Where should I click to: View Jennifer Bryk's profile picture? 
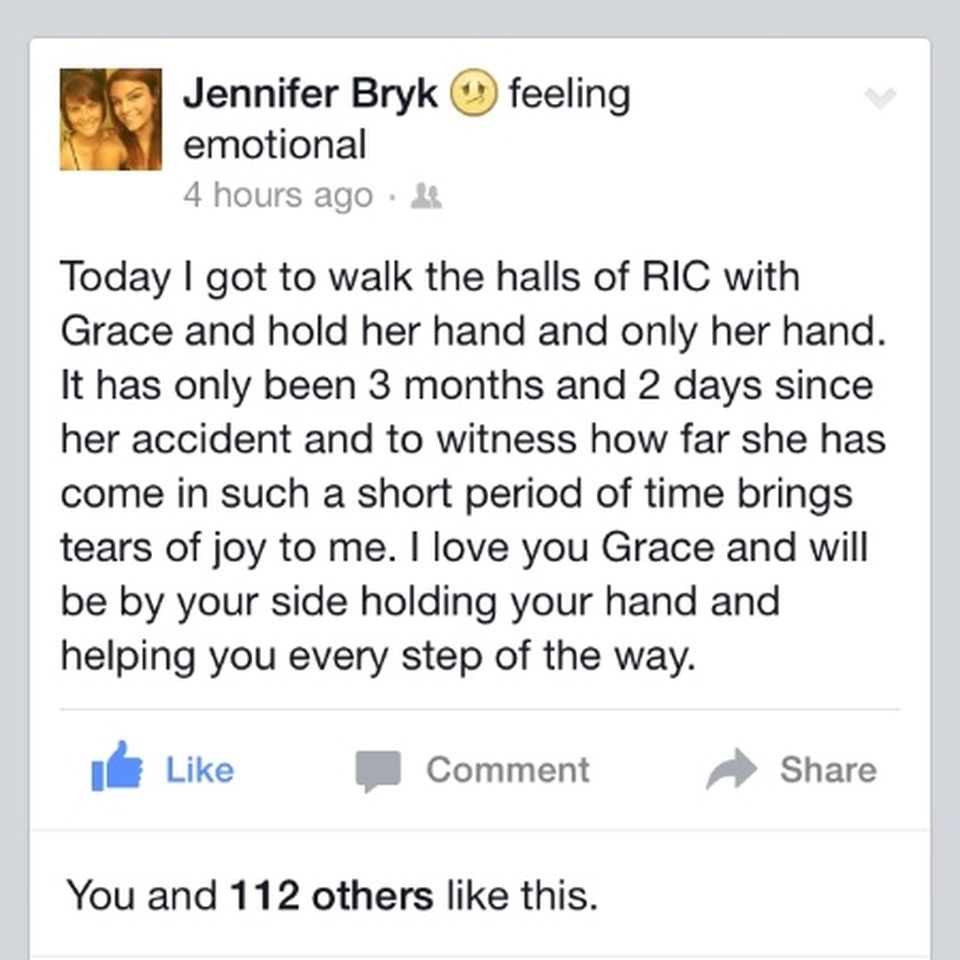coord(110,119)
